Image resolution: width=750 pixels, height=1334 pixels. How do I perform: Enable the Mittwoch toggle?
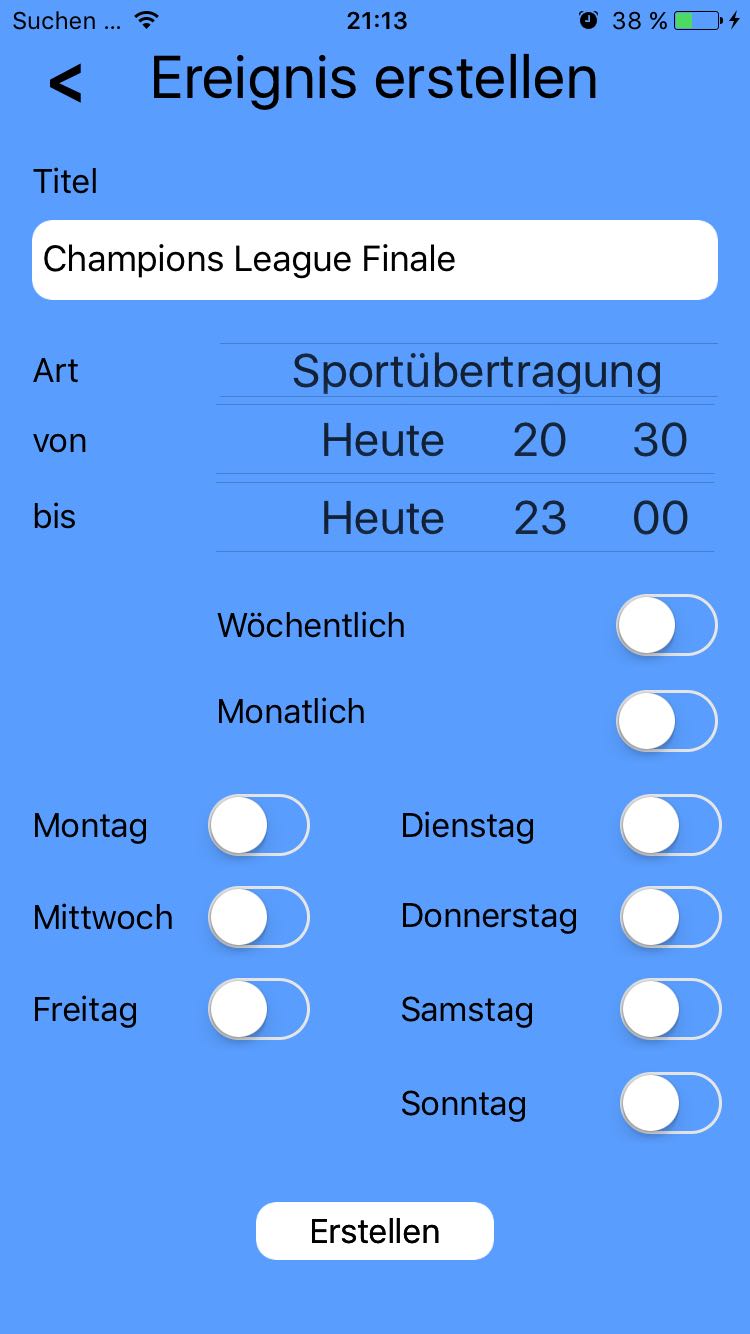(x=259, y=917)
